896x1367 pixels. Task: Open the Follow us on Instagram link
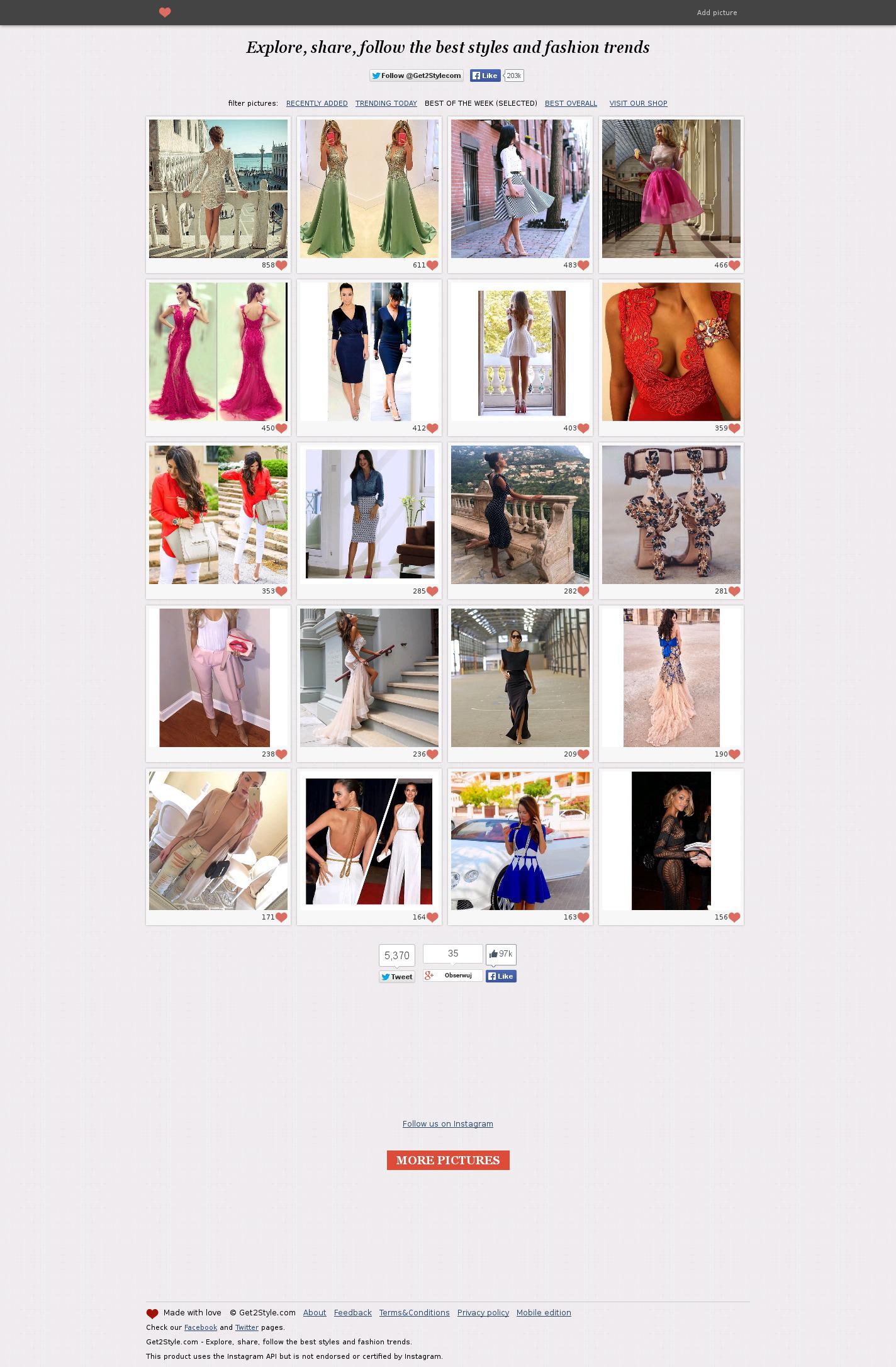[x=447, y=1123]
